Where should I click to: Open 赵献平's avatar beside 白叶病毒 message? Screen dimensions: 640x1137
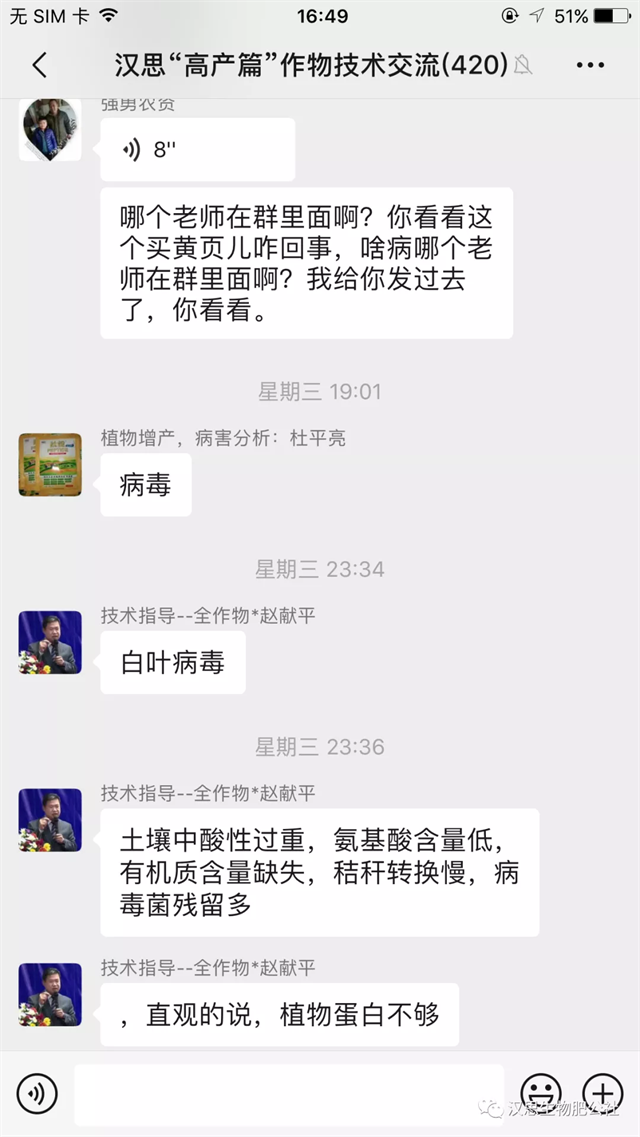[x=50, y=642]
